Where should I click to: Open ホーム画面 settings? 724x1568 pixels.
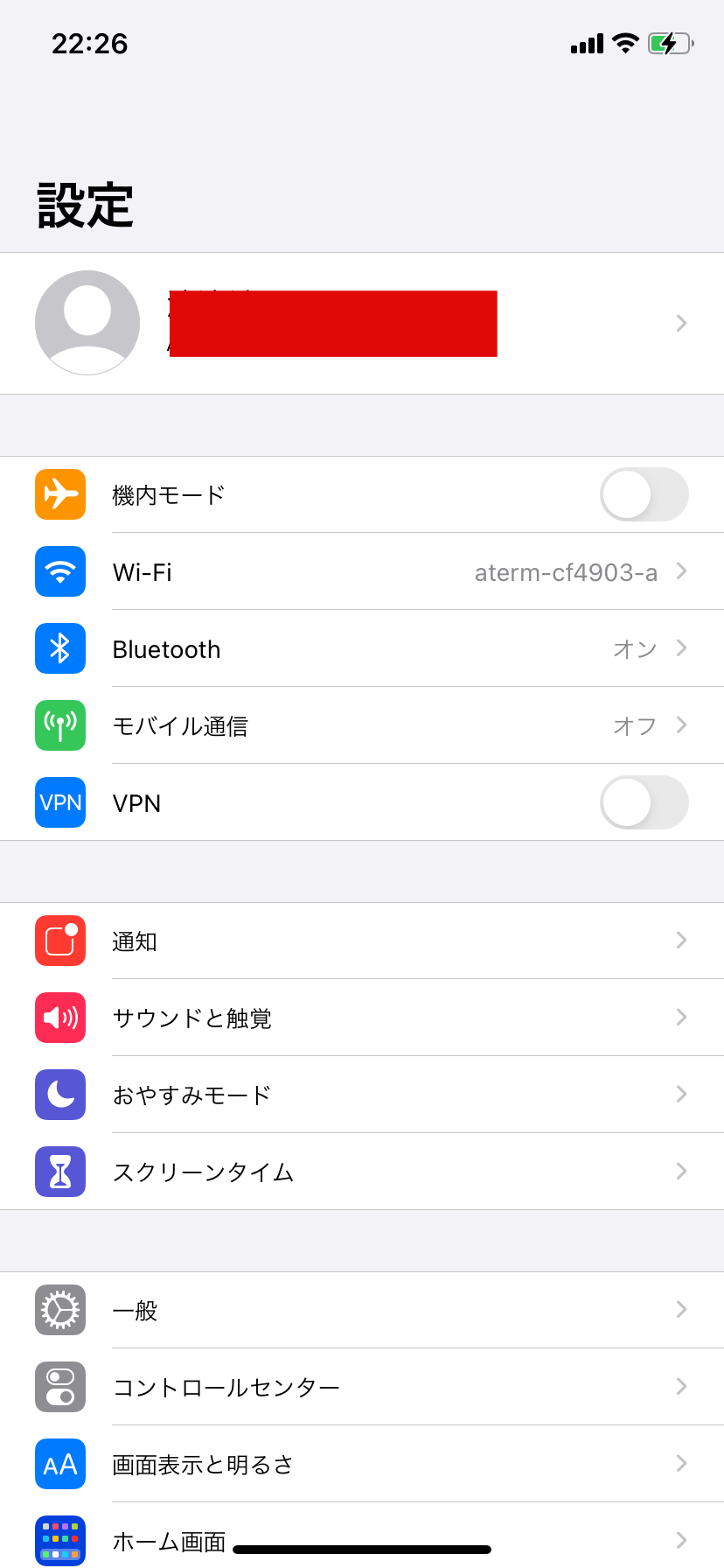[362, 1536]
